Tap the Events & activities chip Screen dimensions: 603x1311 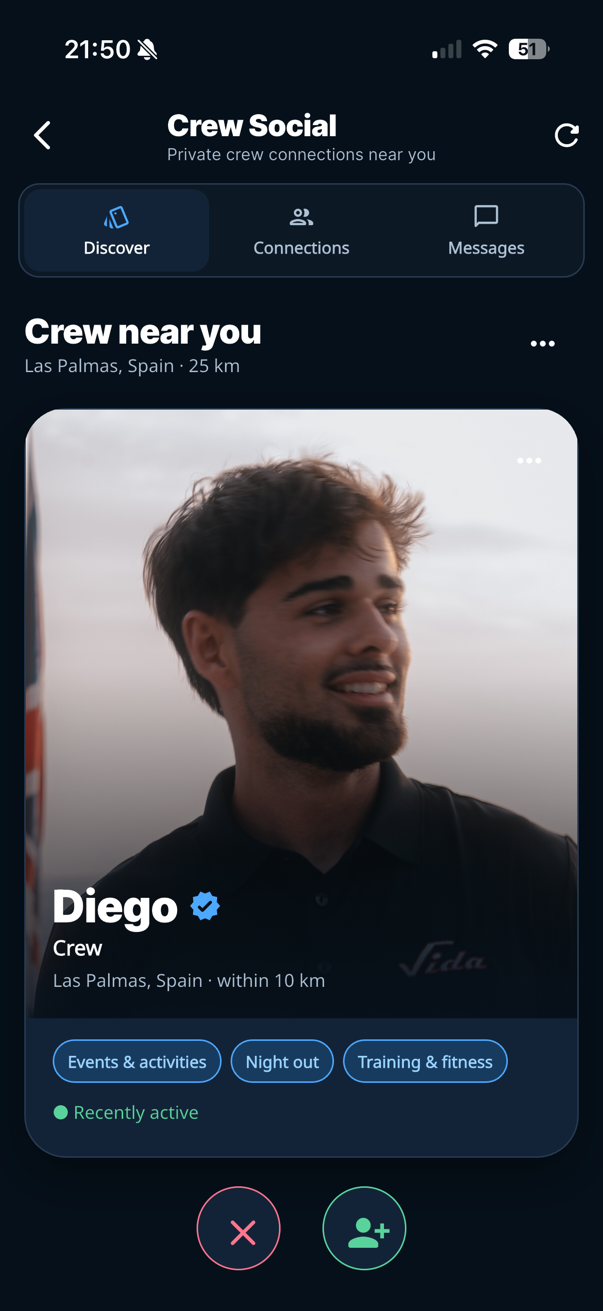pyautogui.click(x=137, y=1062)
